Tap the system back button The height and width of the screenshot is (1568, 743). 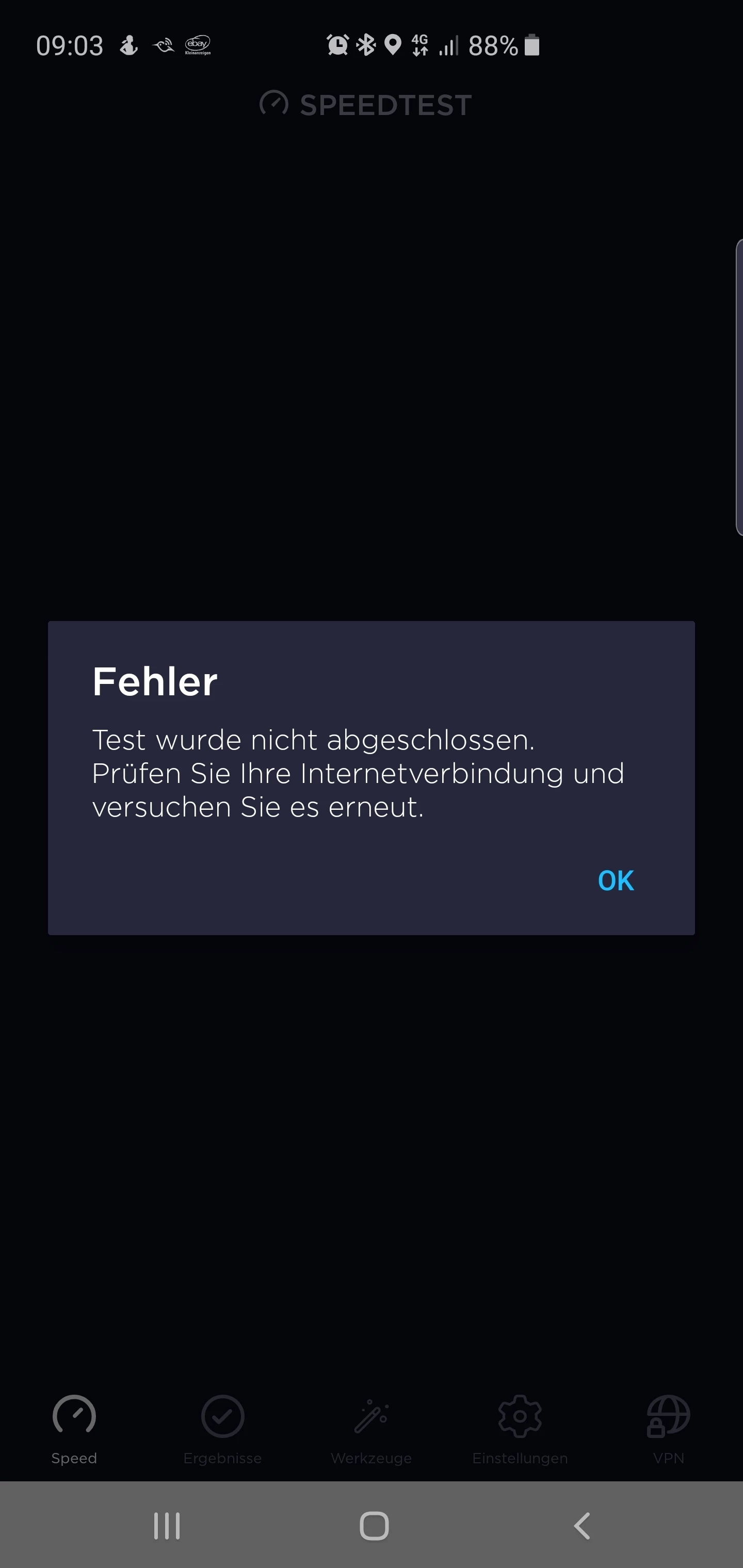pos(582,1526)
